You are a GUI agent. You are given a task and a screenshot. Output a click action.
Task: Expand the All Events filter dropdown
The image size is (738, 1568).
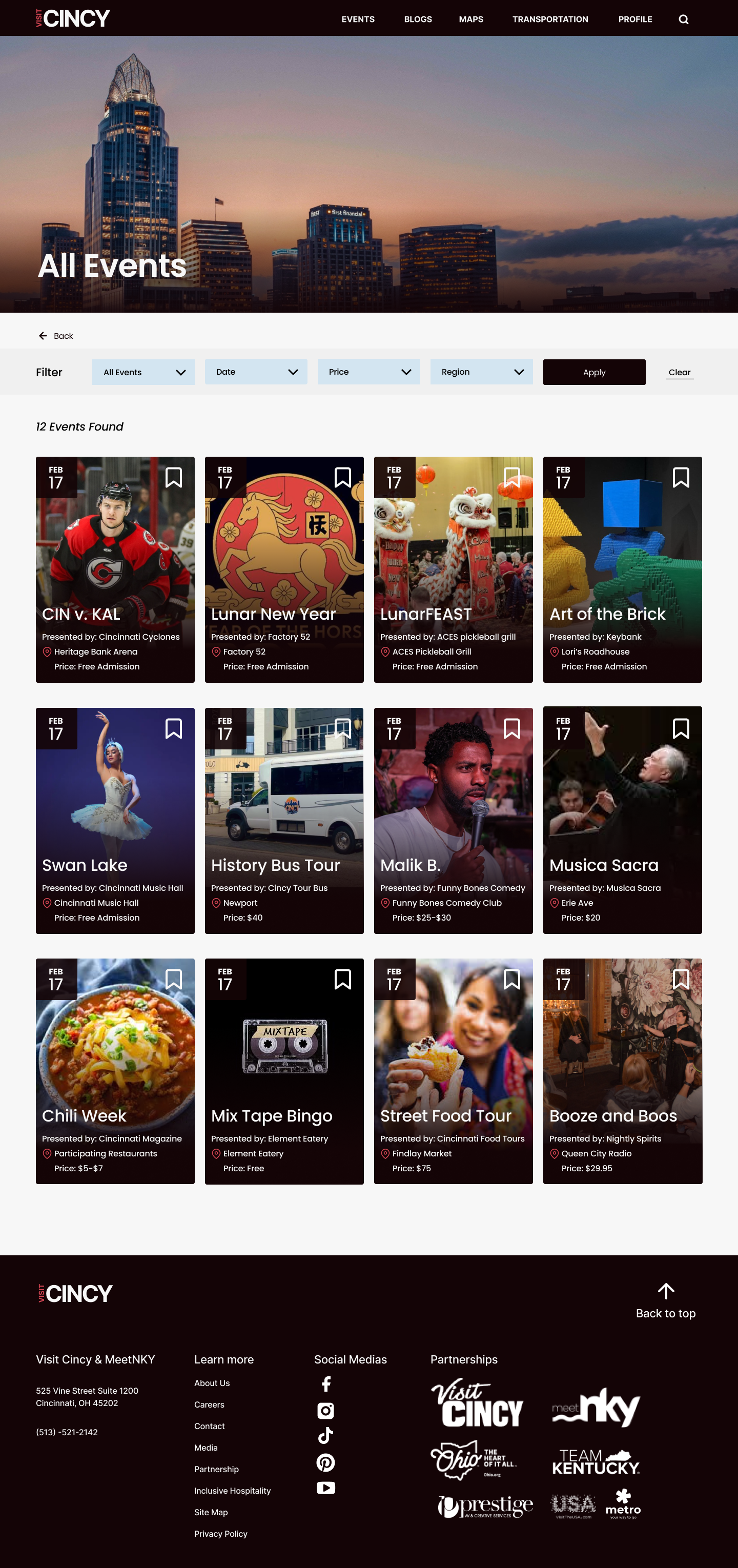143,372
